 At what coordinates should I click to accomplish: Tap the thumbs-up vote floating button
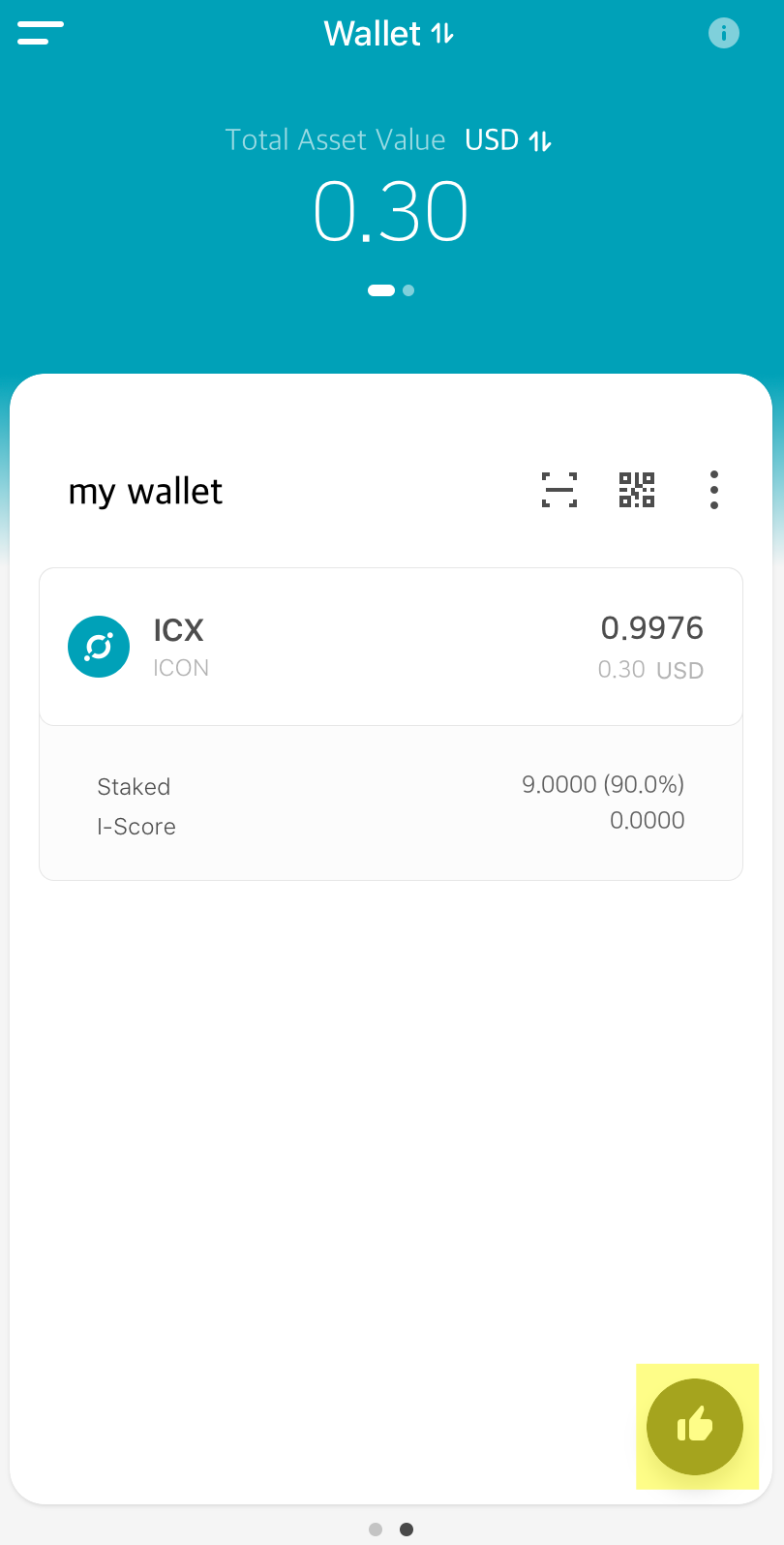tap(695, 1427)
